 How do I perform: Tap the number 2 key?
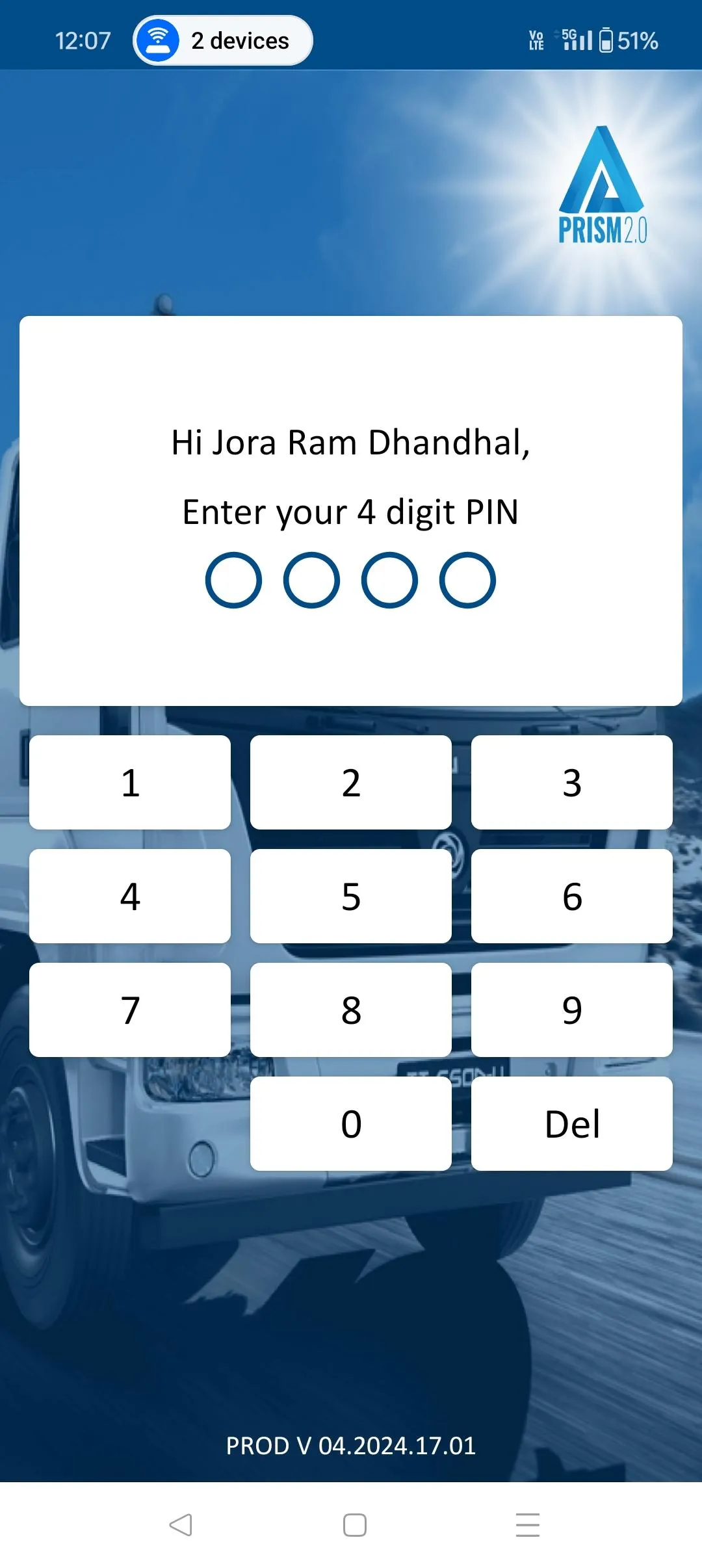351,782
